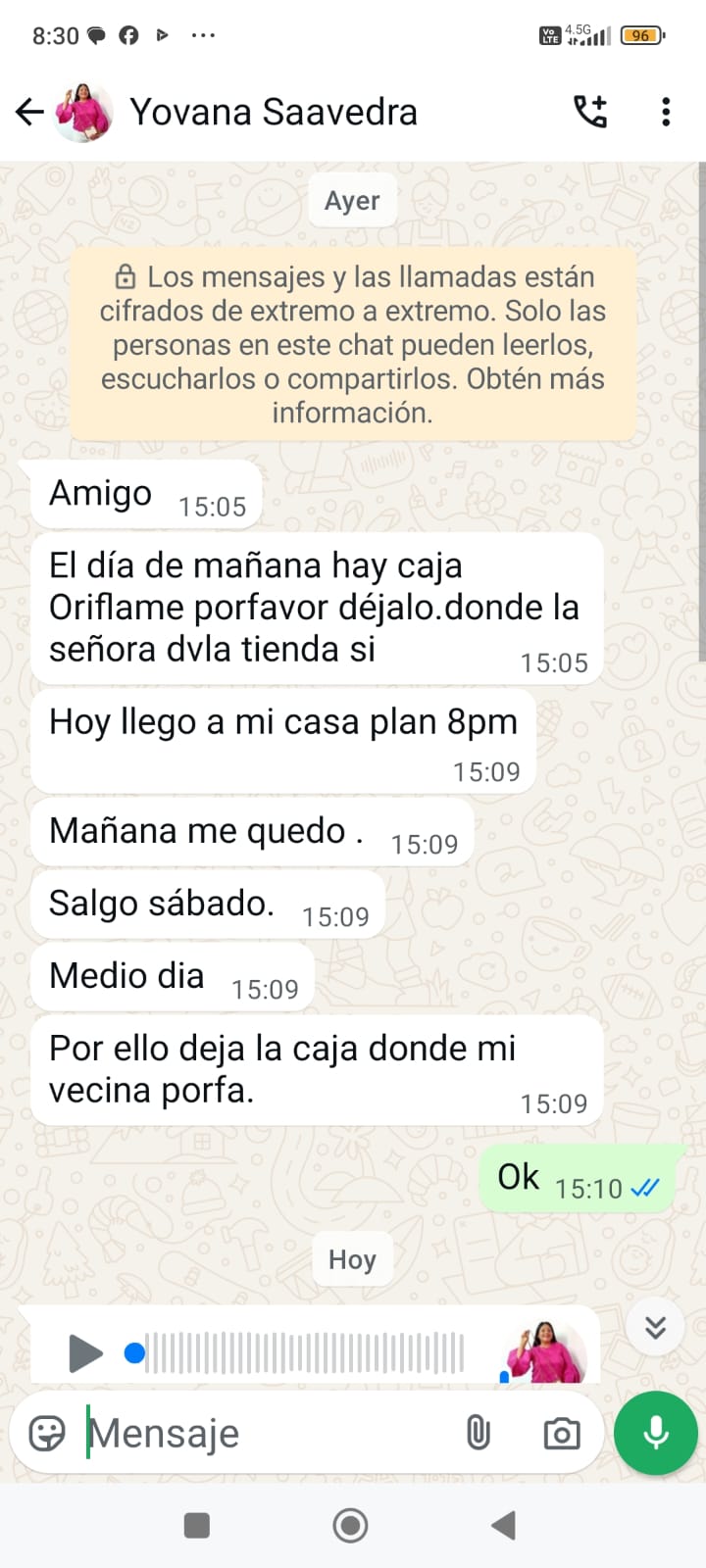Open recent apps with the square button
706x1568 pixels.
pos(197,1525)
